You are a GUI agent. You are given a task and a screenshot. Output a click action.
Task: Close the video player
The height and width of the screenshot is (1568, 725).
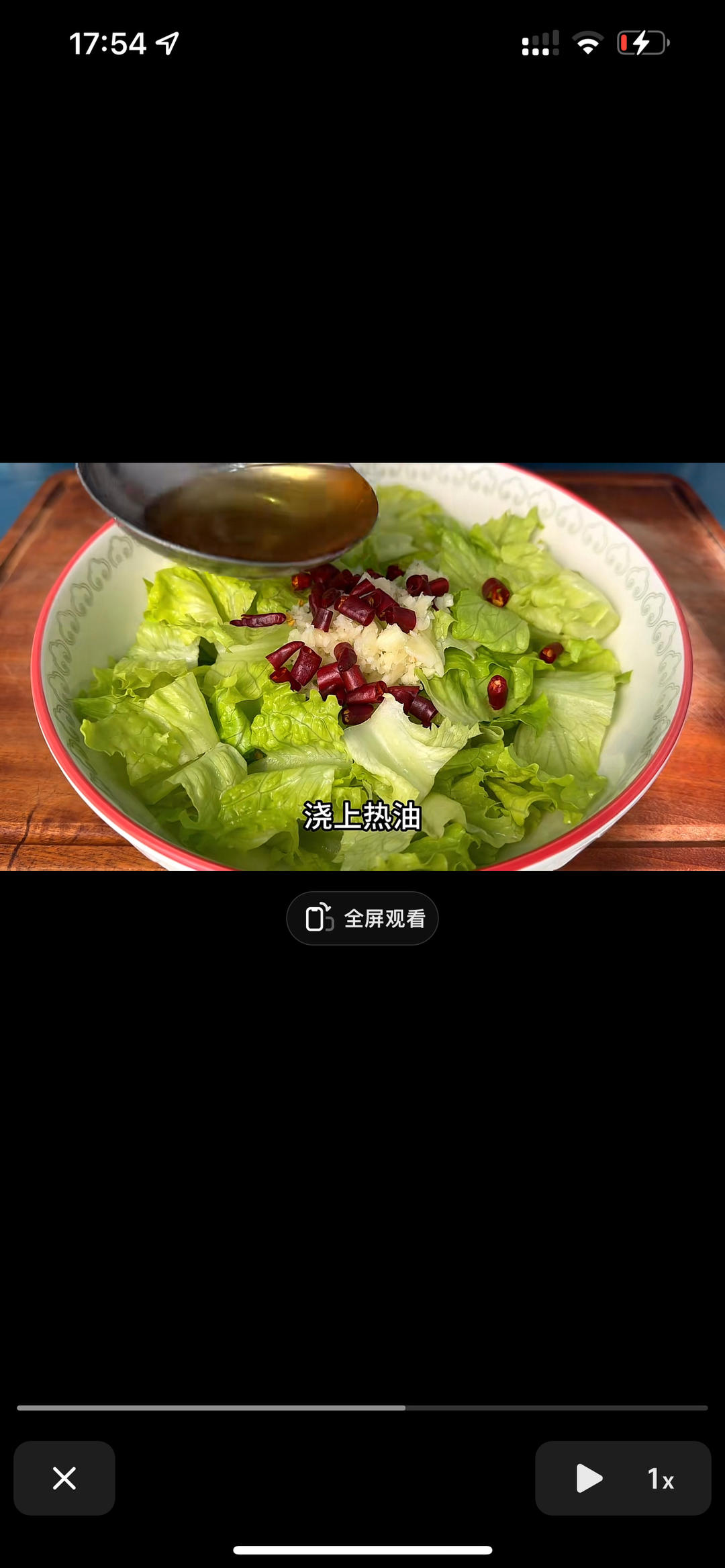64,1478
